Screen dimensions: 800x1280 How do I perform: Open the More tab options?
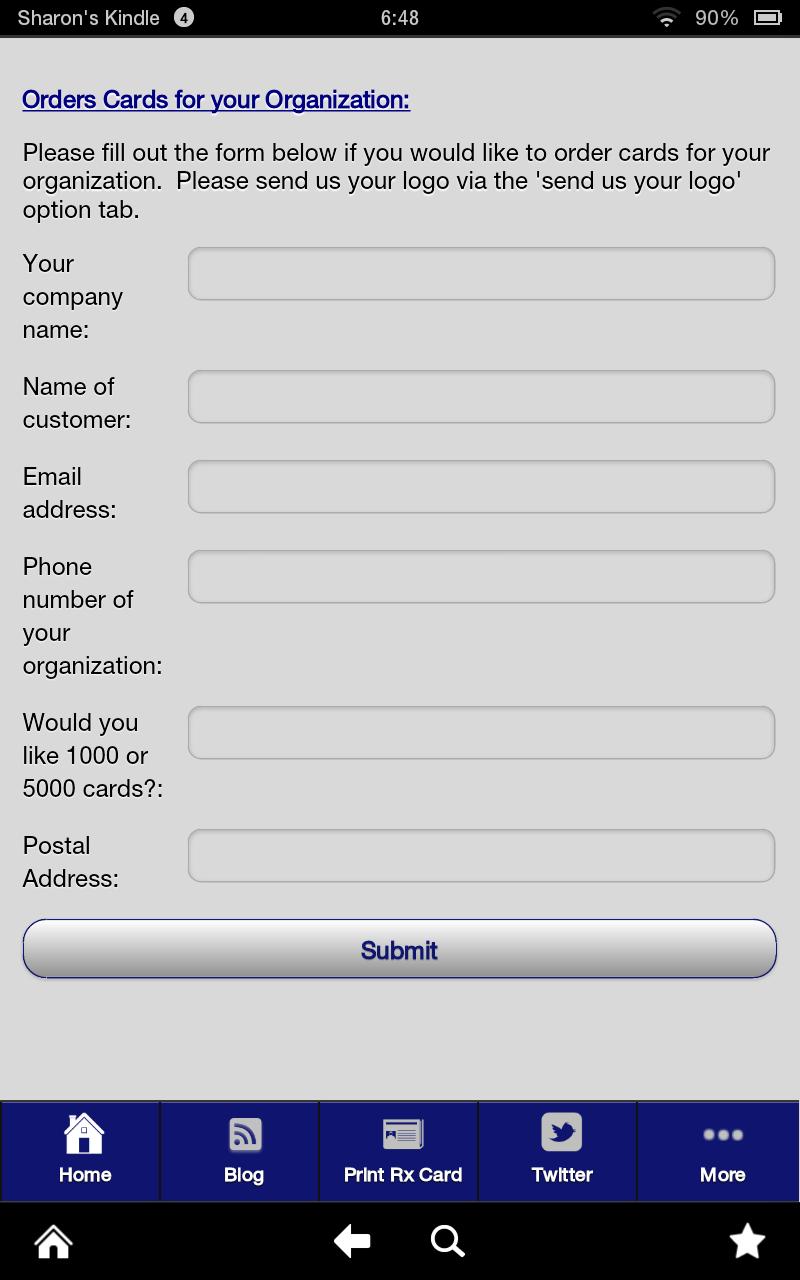722,1150
